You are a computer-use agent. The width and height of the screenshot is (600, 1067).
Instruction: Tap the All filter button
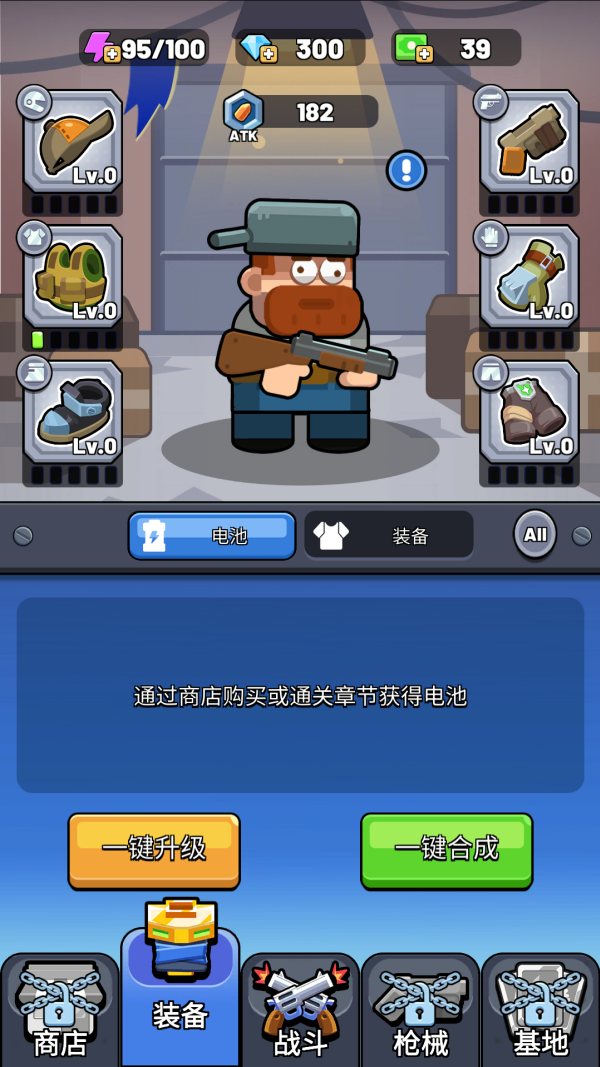tap(535, 534)
